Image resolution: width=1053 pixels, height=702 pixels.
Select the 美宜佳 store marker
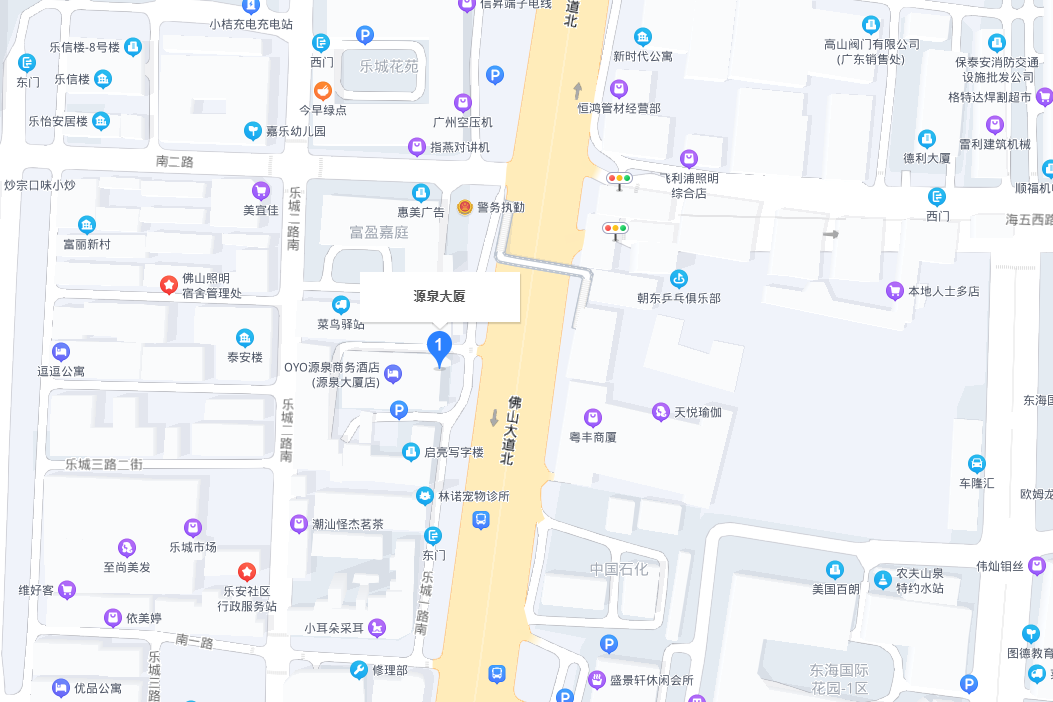click(261, 190)
